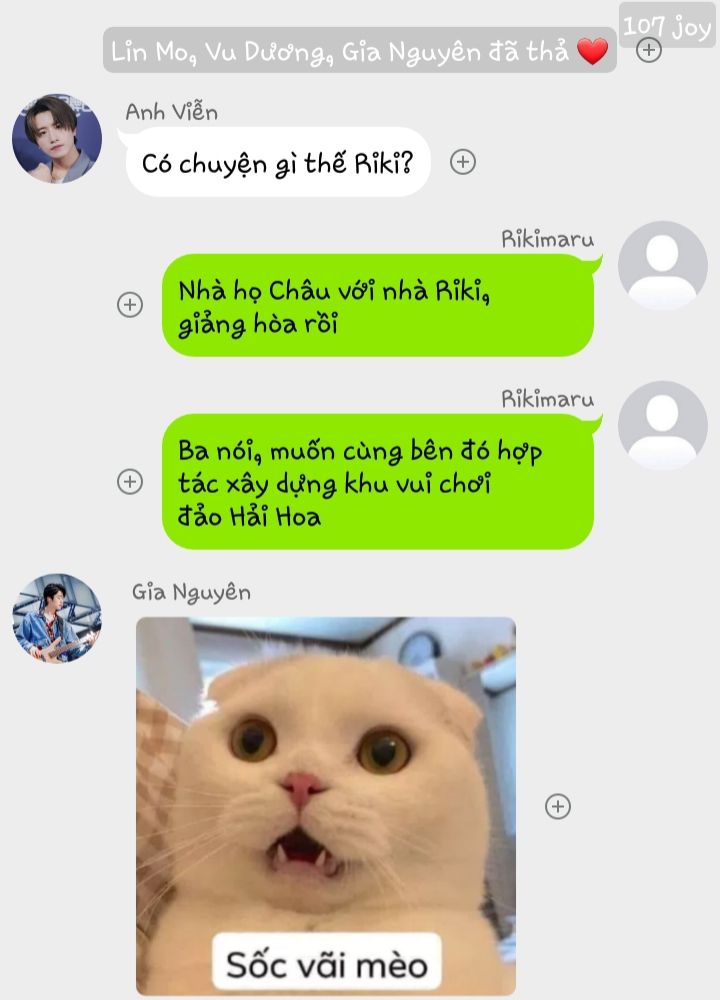Tap the plus icon beside the reactions notice

tap(649, 49)
